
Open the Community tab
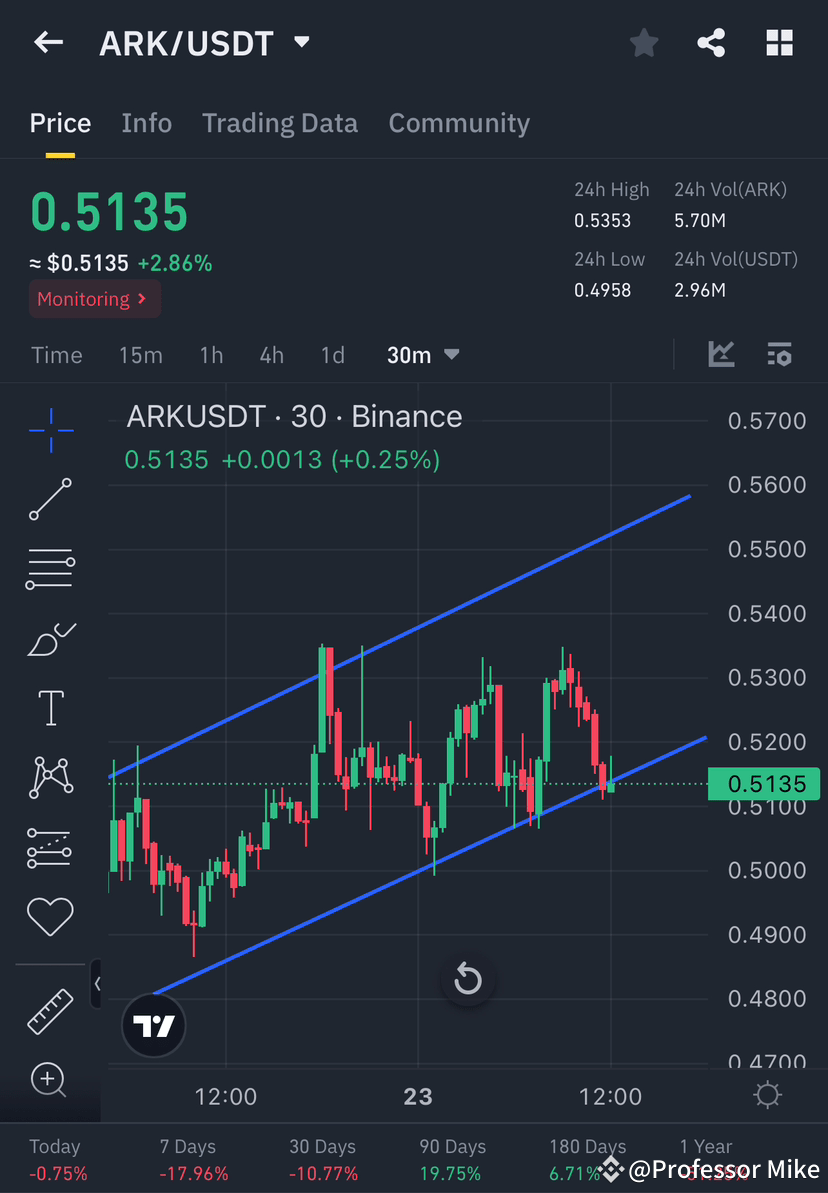(x=459, y=122)
